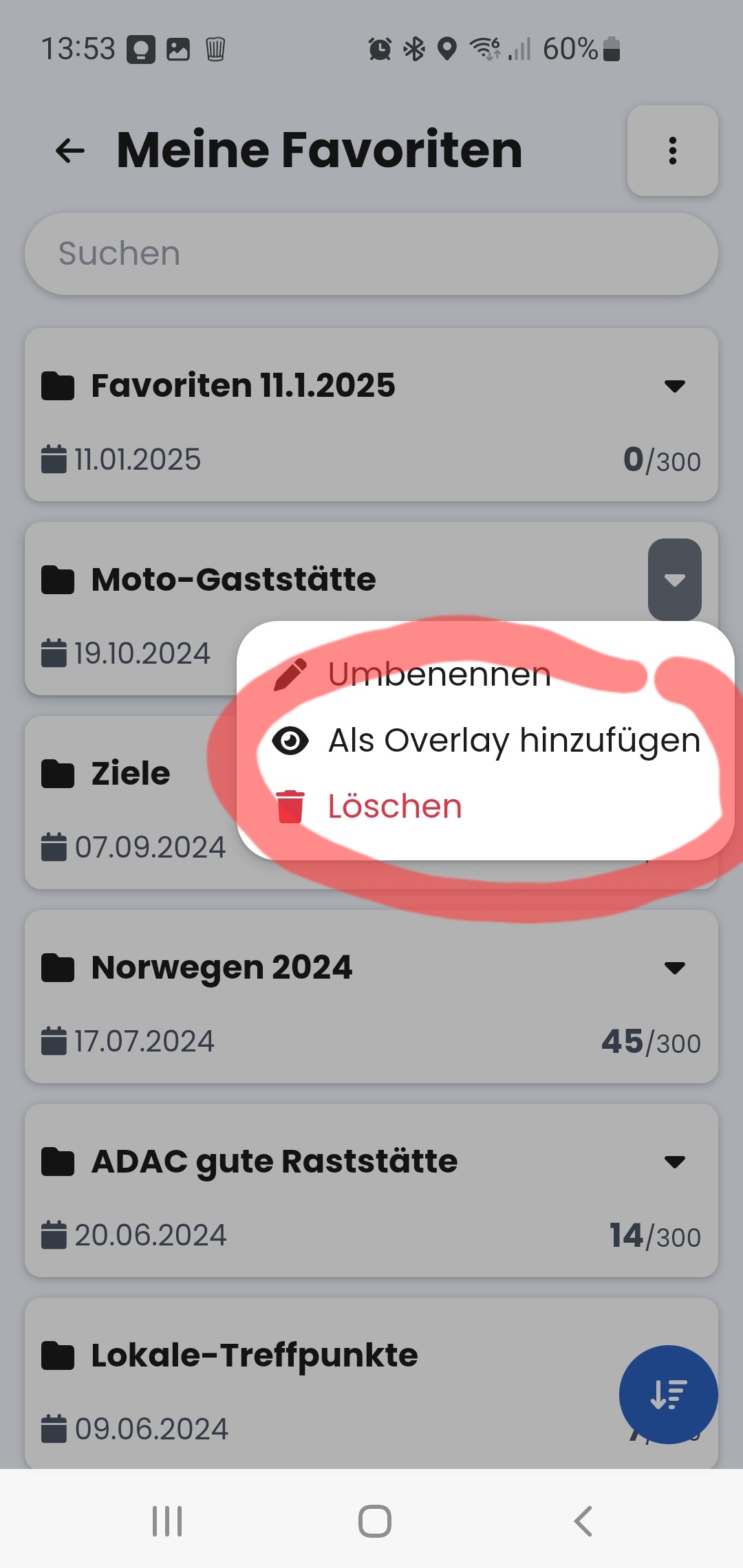
Task: Close the Moto-Gaststätte dropdown arrow
Action: click(x=675, y=580)
